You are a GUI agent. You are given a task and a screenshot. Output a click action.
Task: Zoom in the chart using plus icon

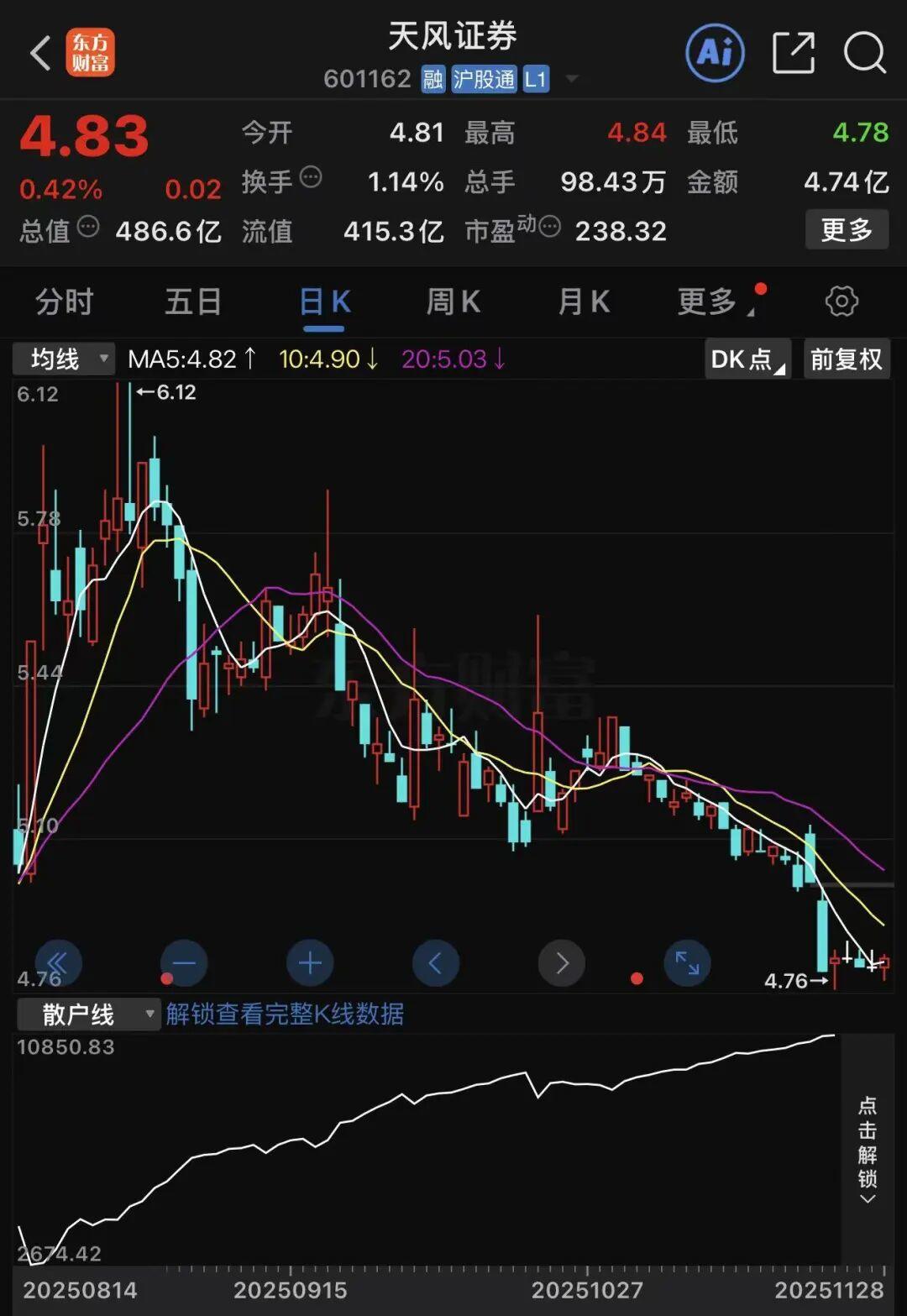[x=309, y=963]
